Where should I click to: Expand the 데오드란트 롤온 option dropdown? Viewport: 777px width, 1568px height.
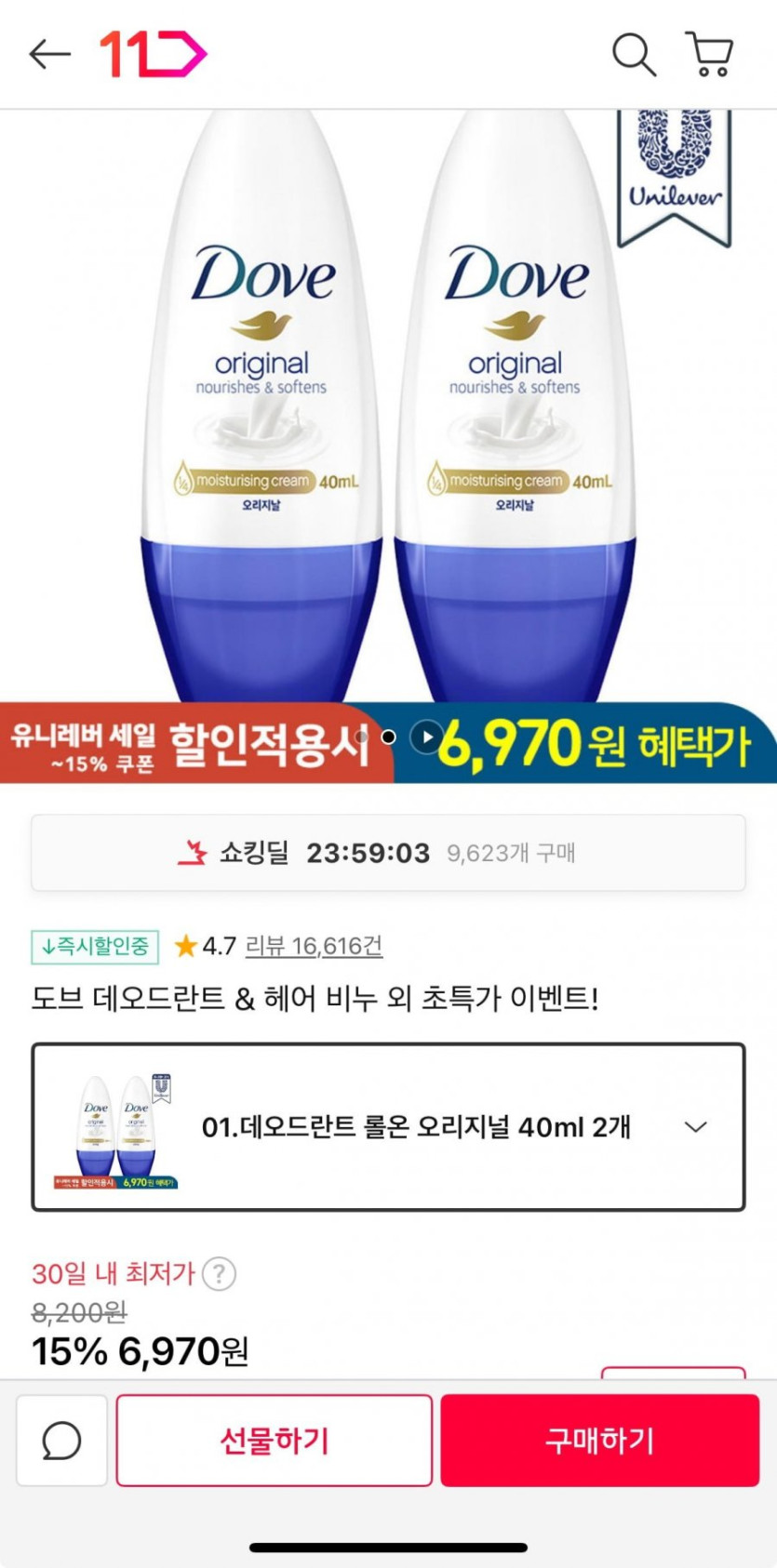coord(388,1127)
